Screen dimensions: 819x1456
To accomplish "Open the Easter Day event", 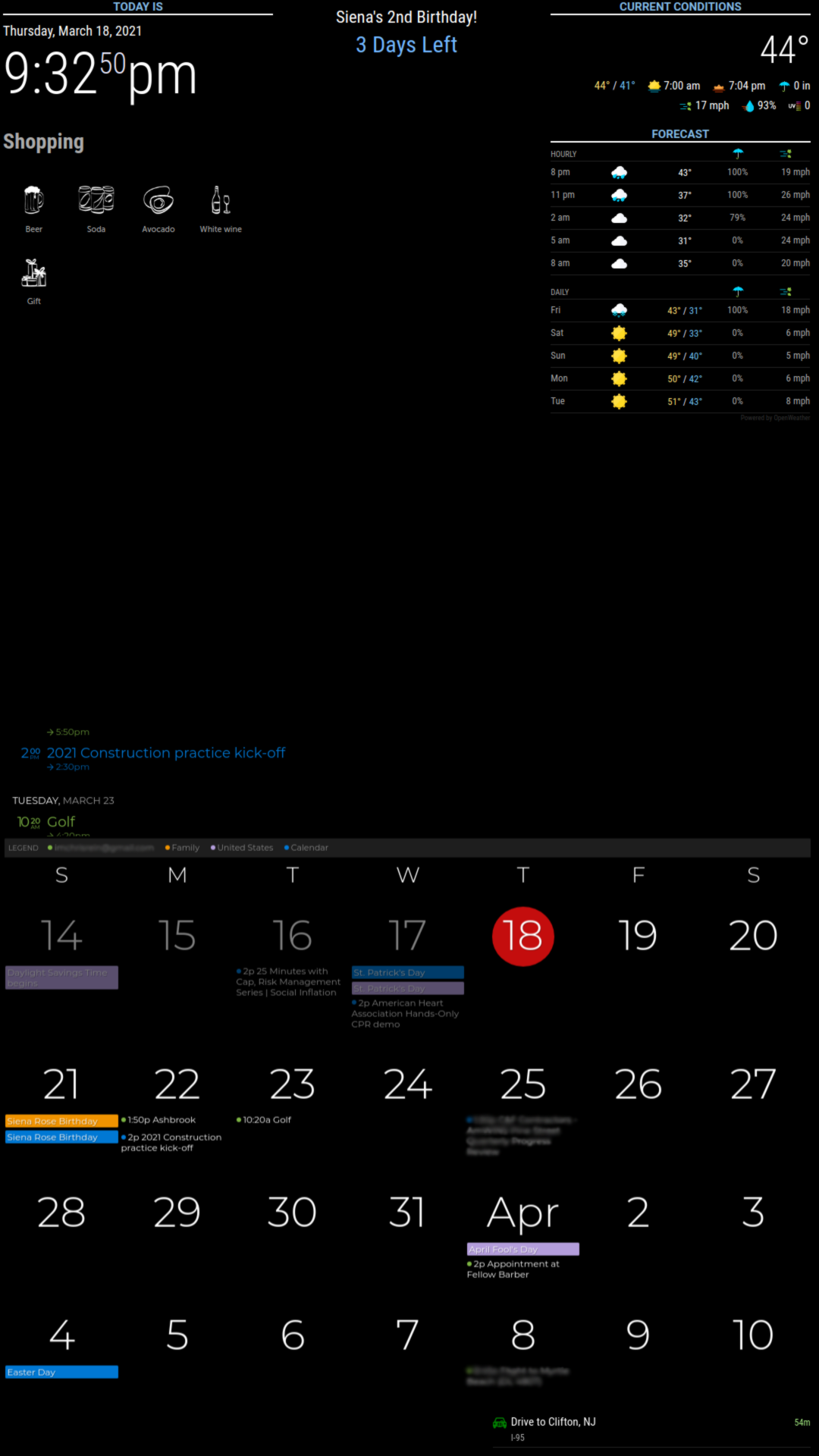I will tap(61, 1372).
